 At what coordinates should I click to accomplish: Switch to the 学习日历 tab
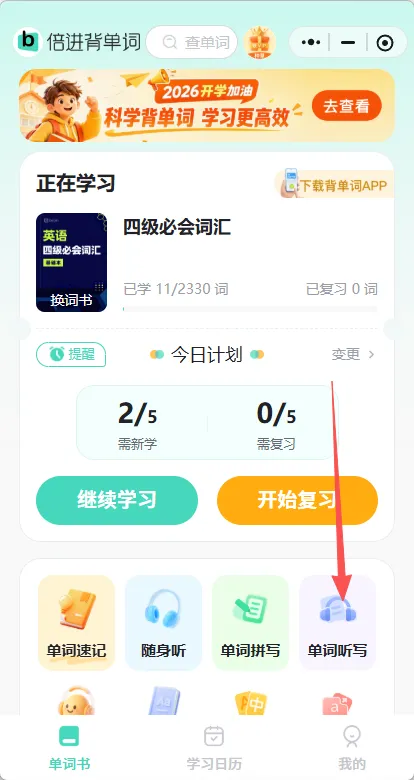click(x=213, y=749)
